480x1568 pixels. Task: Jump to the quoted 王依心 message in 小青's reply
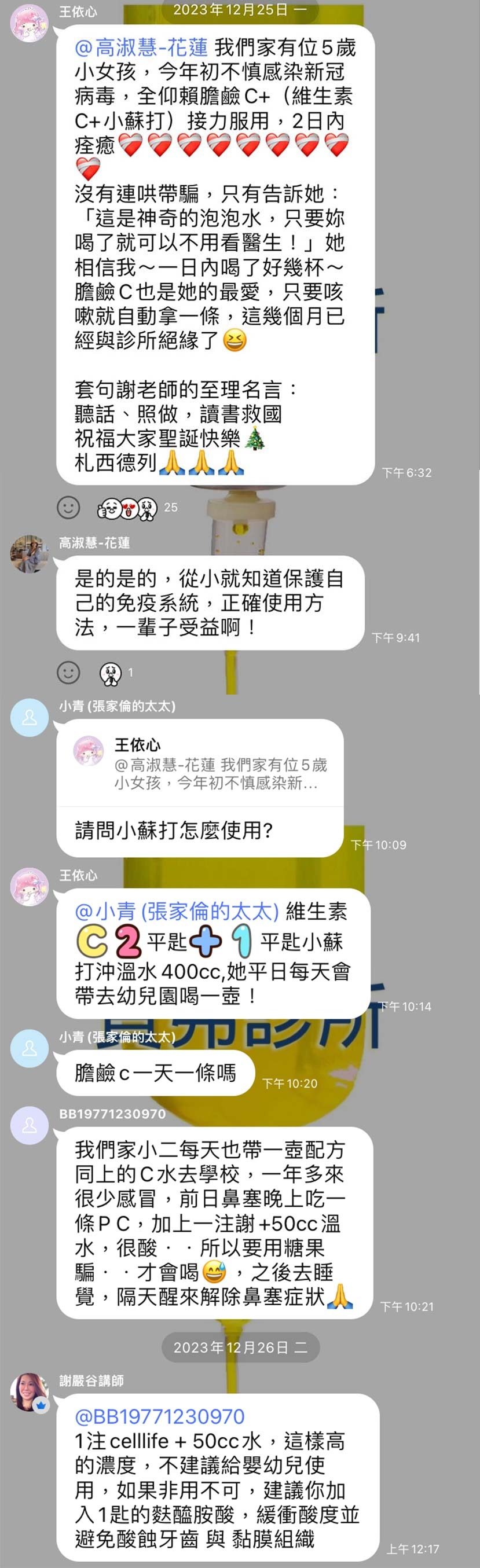(x=201, y=765)
